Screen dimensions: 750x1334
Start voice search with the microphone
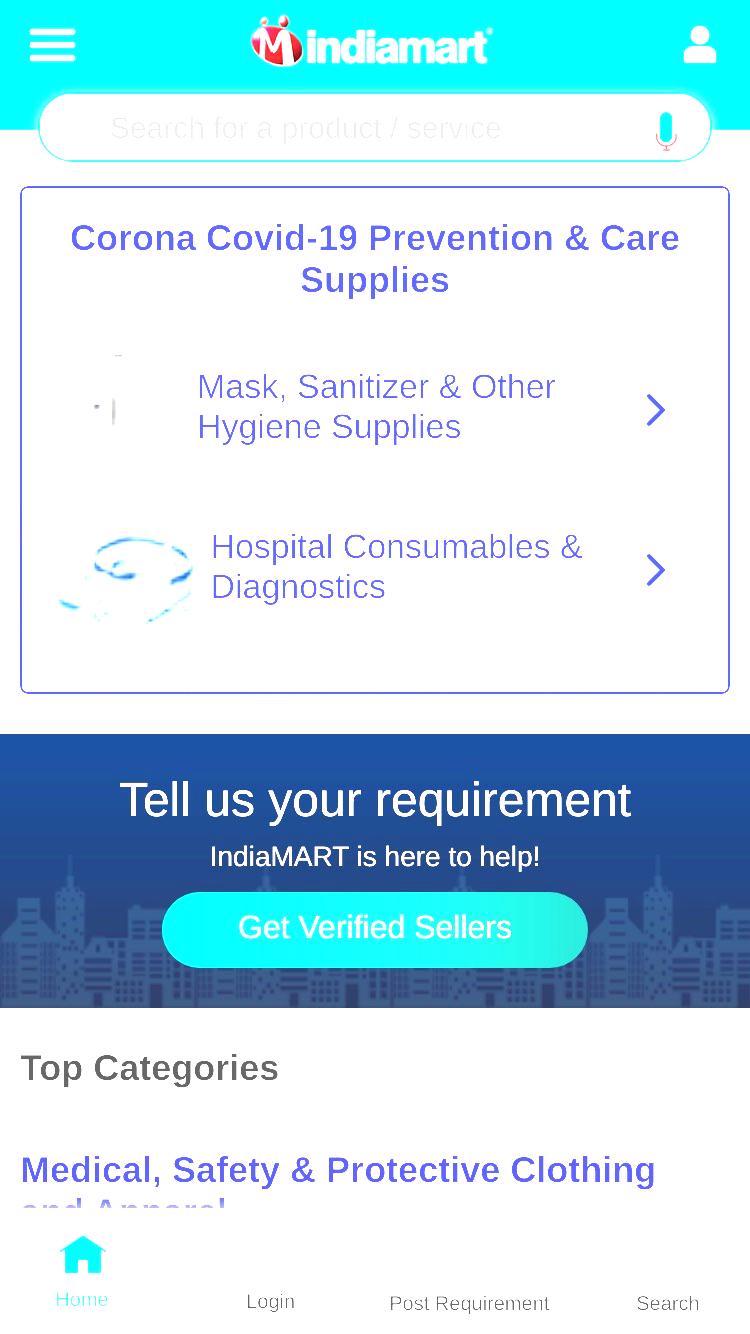tap(666, 131)
